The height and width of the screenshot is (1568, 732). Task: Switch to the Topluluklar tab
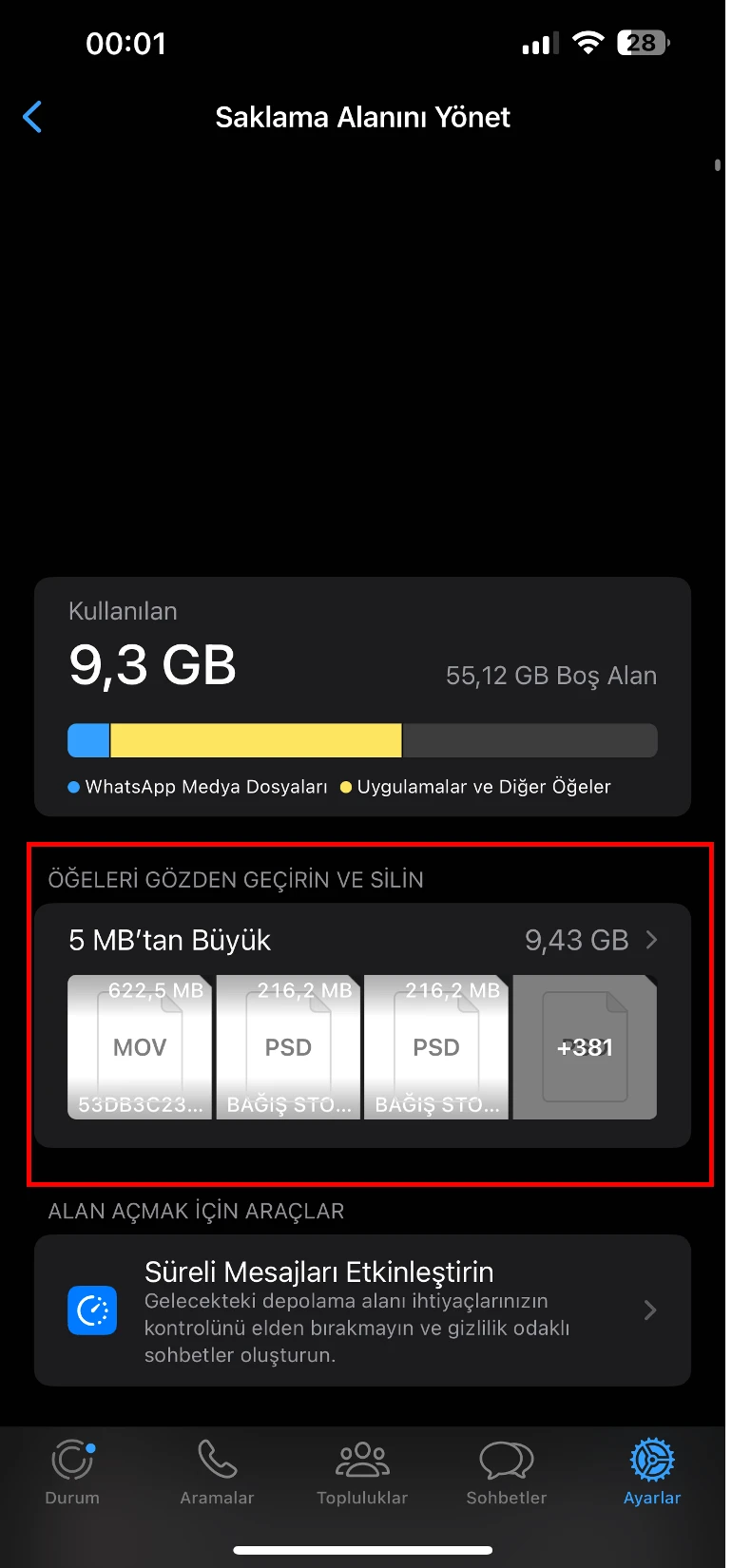click(362, 1471)
